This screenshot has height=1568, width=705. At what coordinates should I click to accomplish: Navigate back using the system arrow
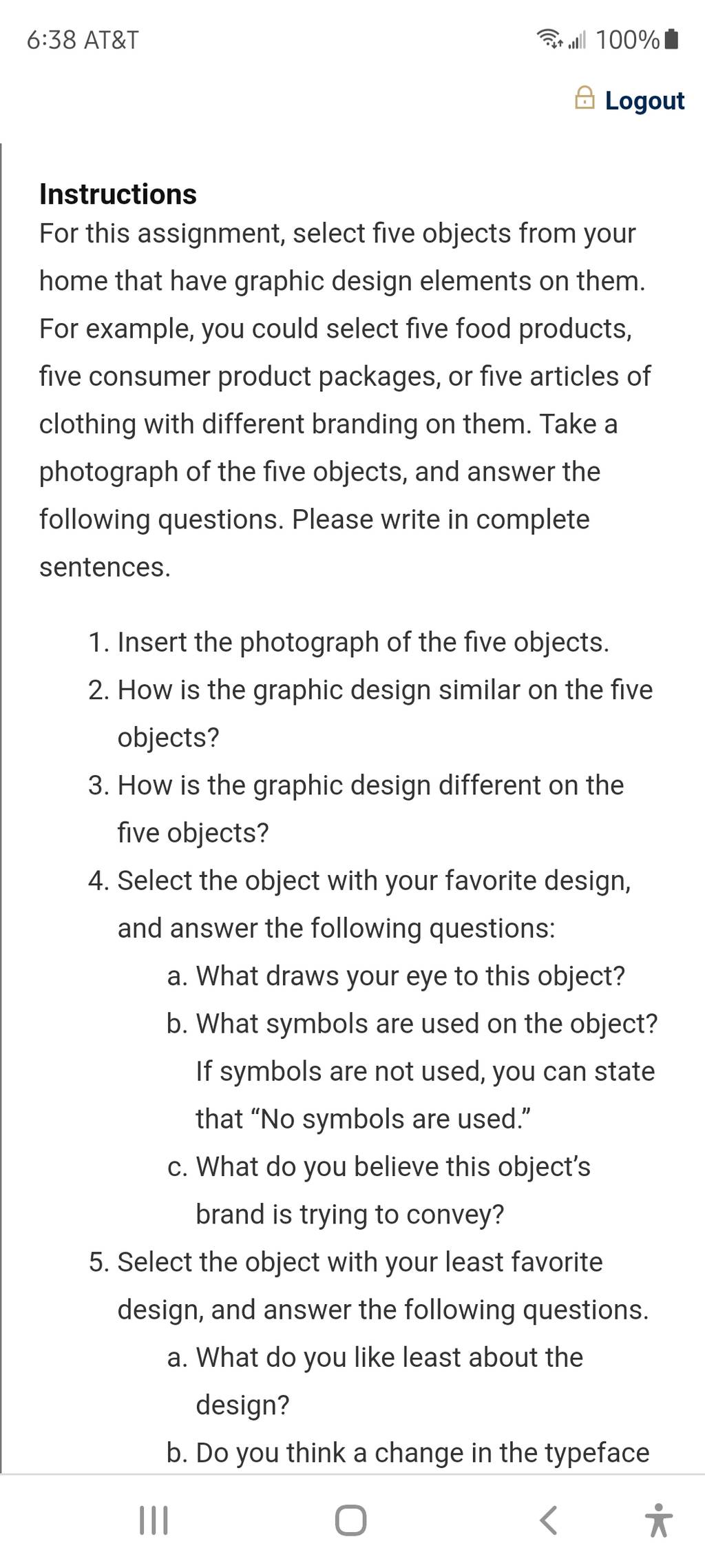548,1520
